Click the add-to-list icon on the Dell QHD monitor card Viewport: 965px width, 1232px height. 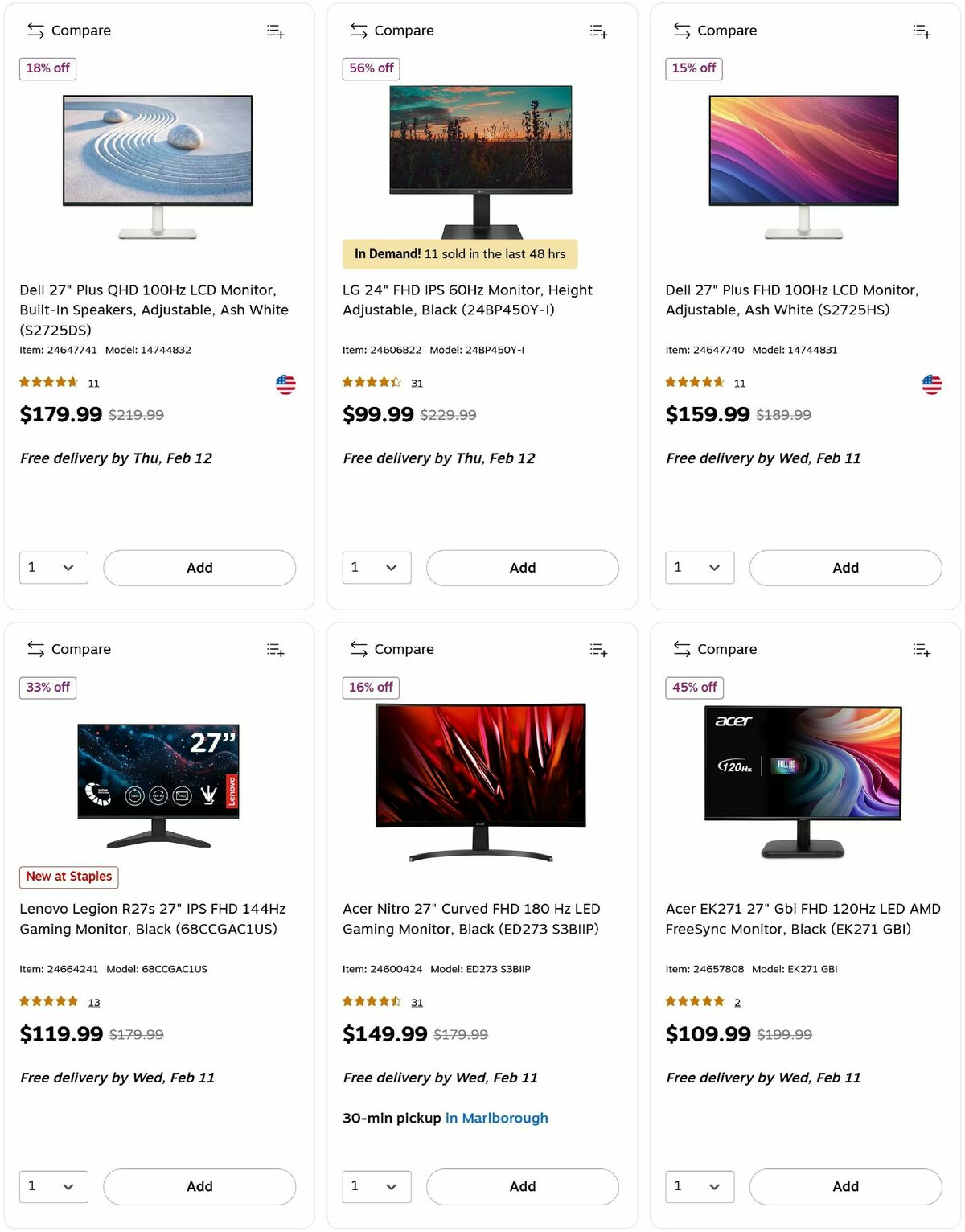(x=275, y=30)
